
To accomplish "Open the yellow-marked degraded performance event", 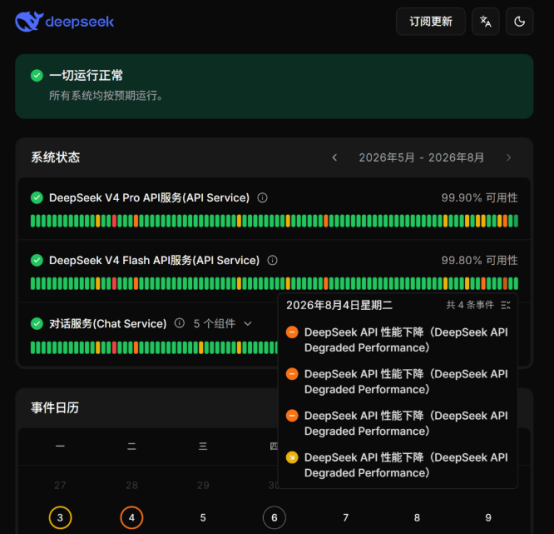I will 397,465.
